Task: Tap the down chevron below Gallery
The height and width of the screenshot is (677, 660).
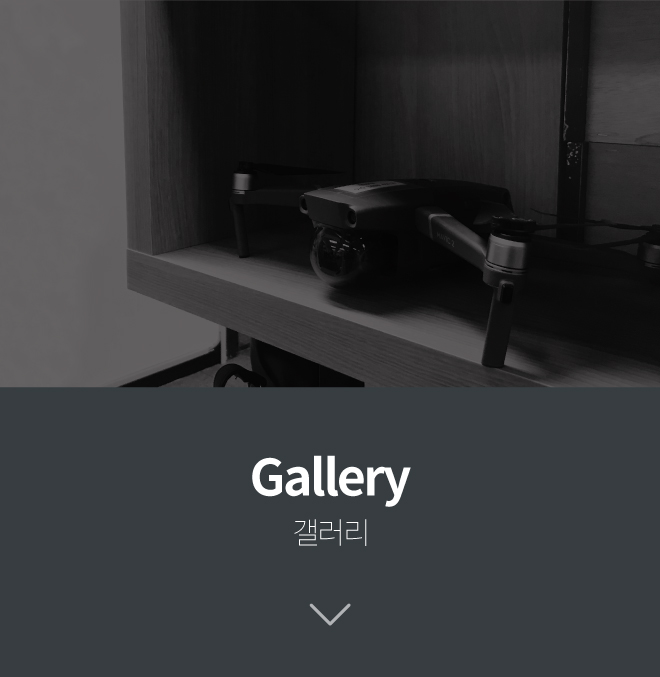Action: [x=330, y=614]
